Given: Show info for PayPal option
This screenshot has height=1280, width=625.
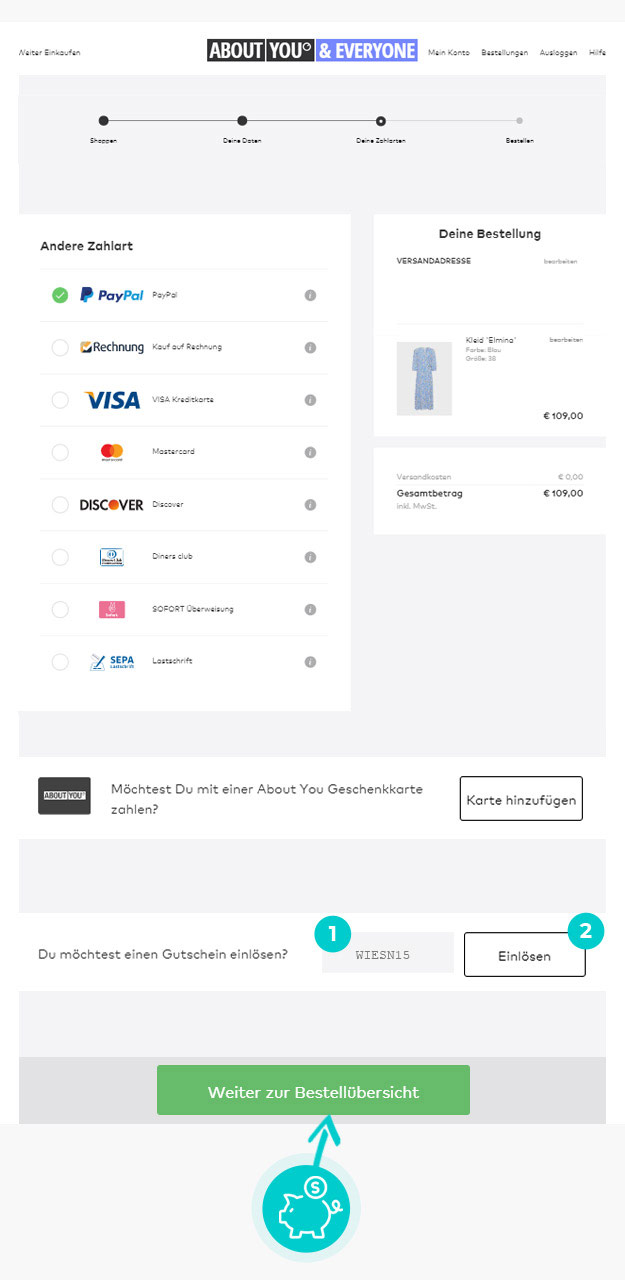Looking at the screenshot, I should [310, 295].
